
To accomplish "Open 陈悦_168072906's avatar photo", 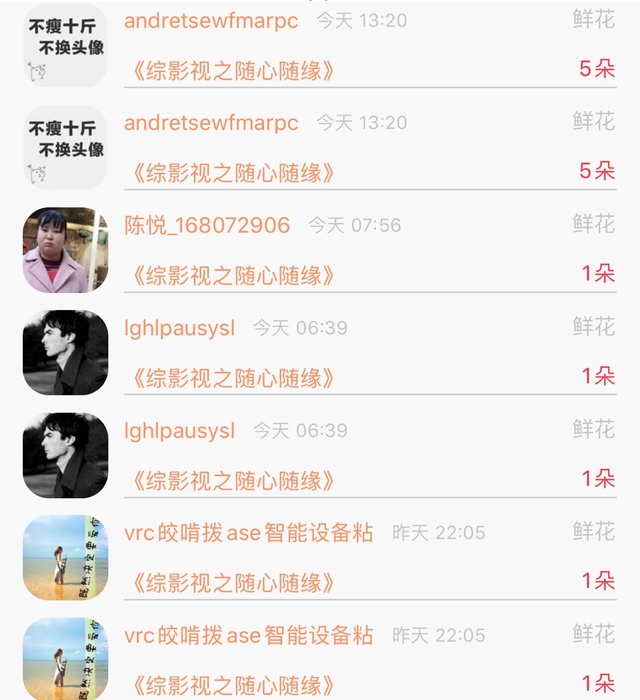I will (x=65, y=250).
